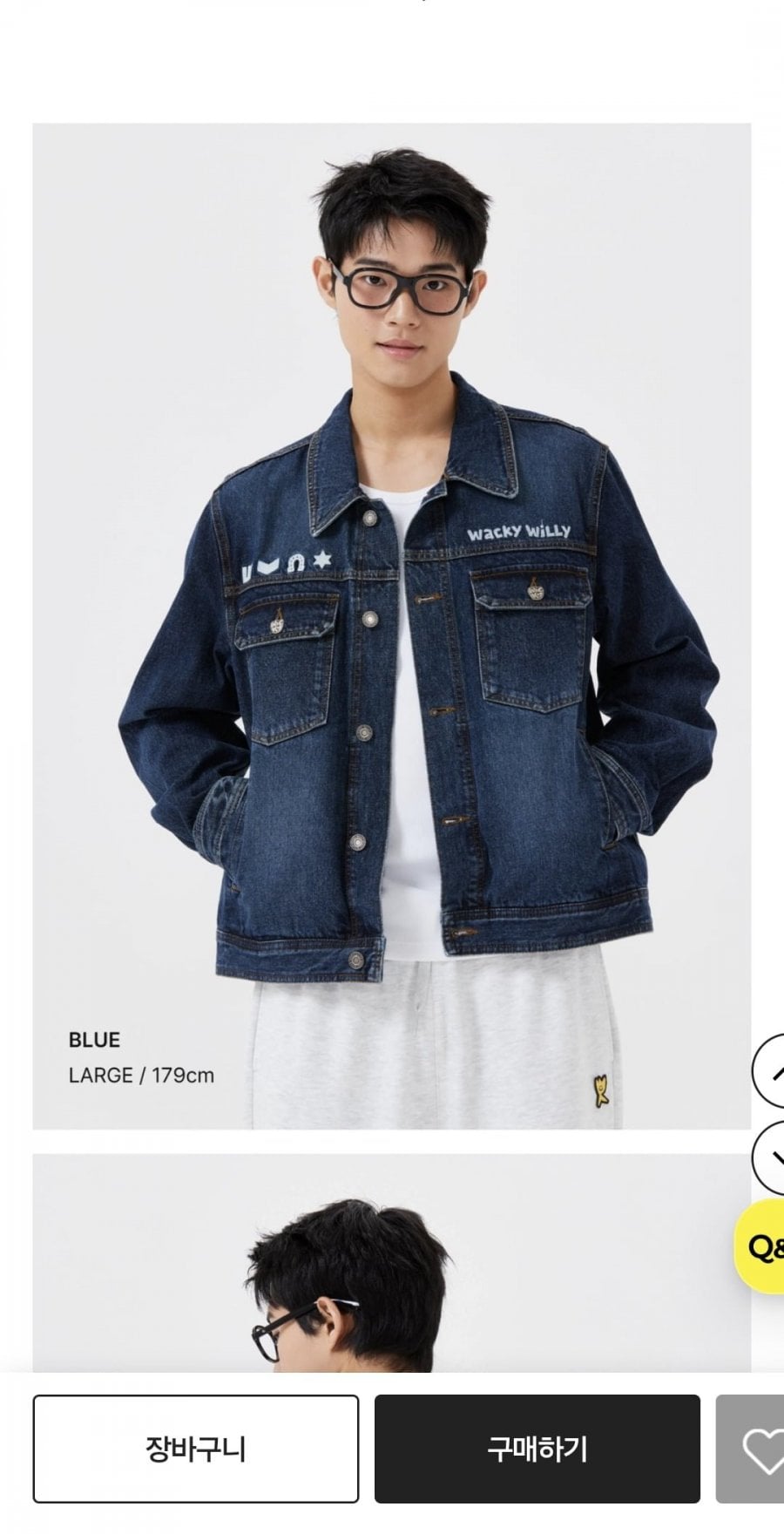Viewport: 784px width, 1534px height.
Task: Add the jacket to cart (장바구니)
Action: point(196,1449)
